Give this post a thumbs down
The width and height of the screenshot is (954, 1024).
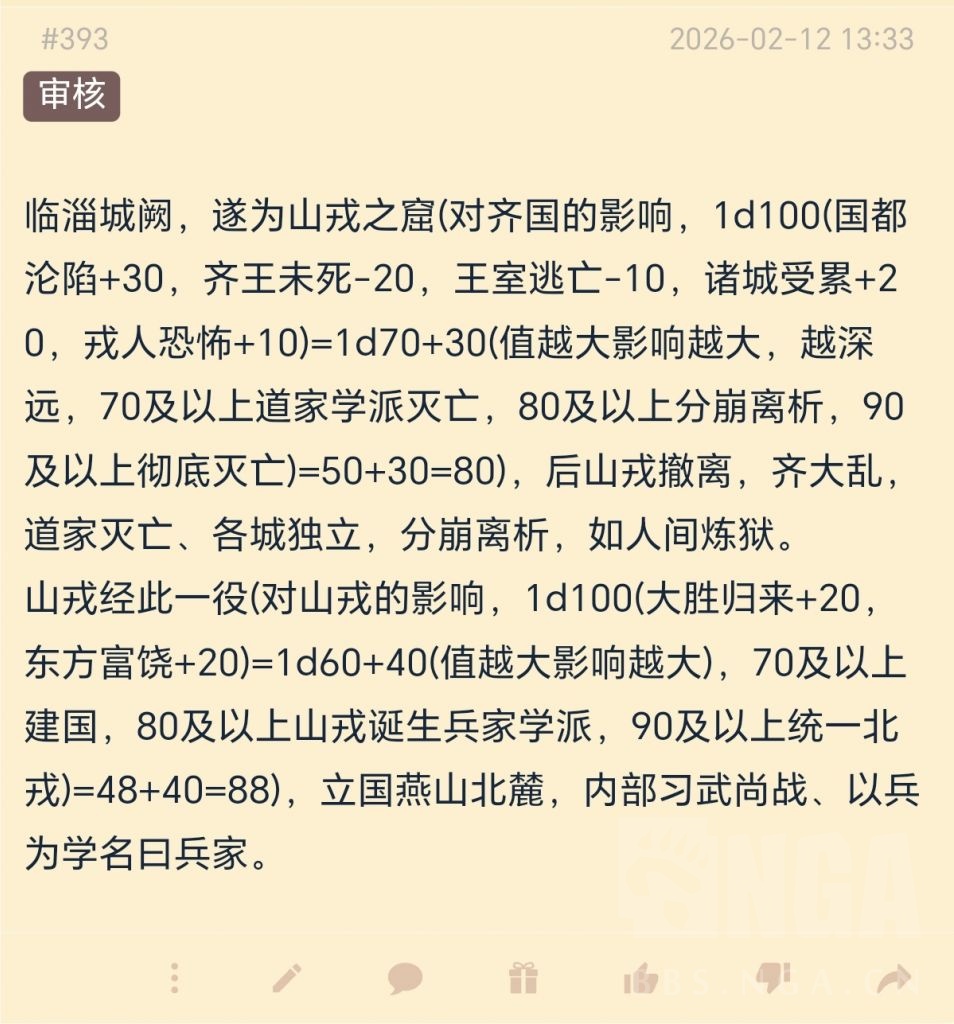(x=774, y=978)
